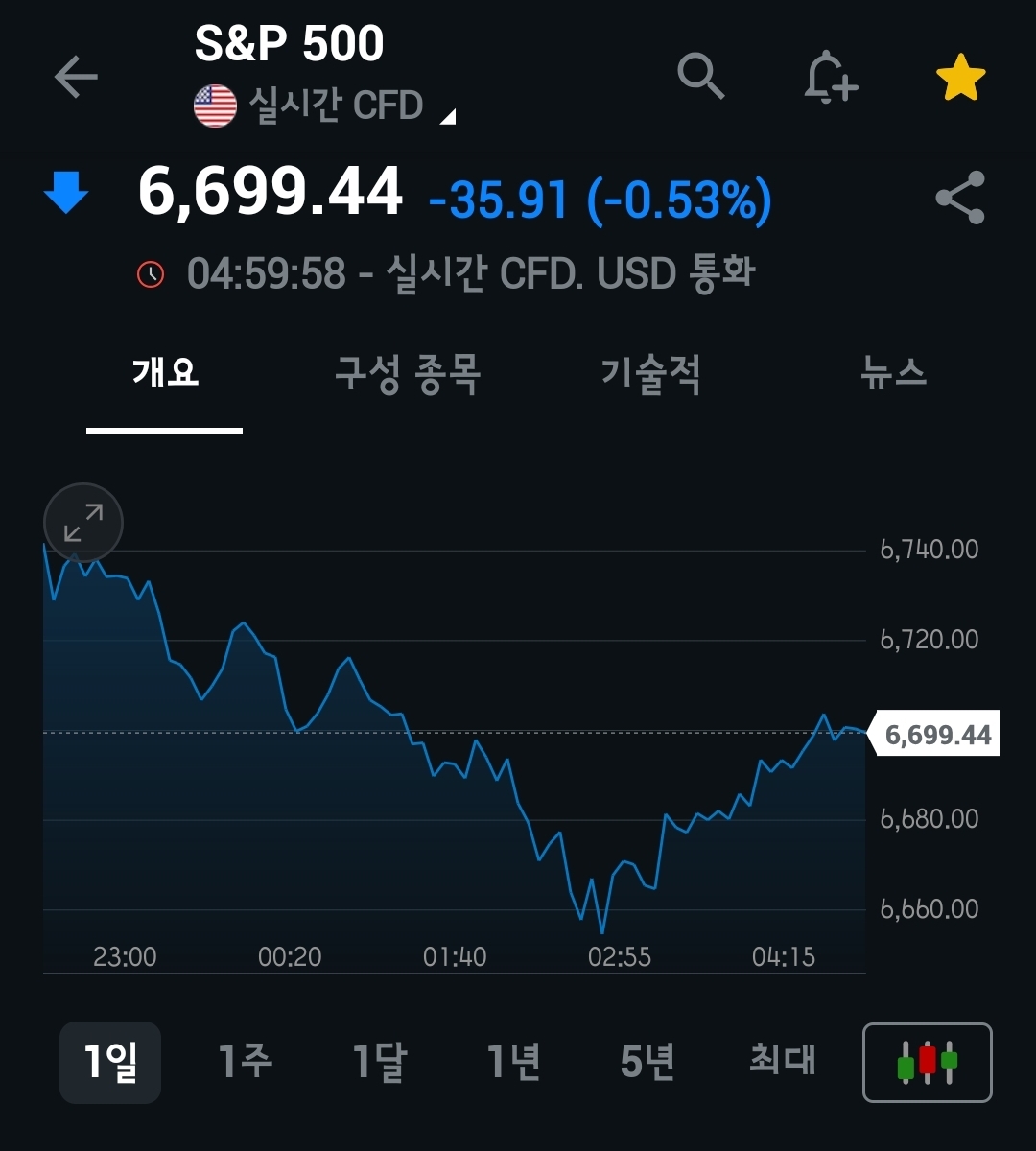Switch to candlestick chart view
This screenshot has width=1036, height=1151.
click(927, 1063)
